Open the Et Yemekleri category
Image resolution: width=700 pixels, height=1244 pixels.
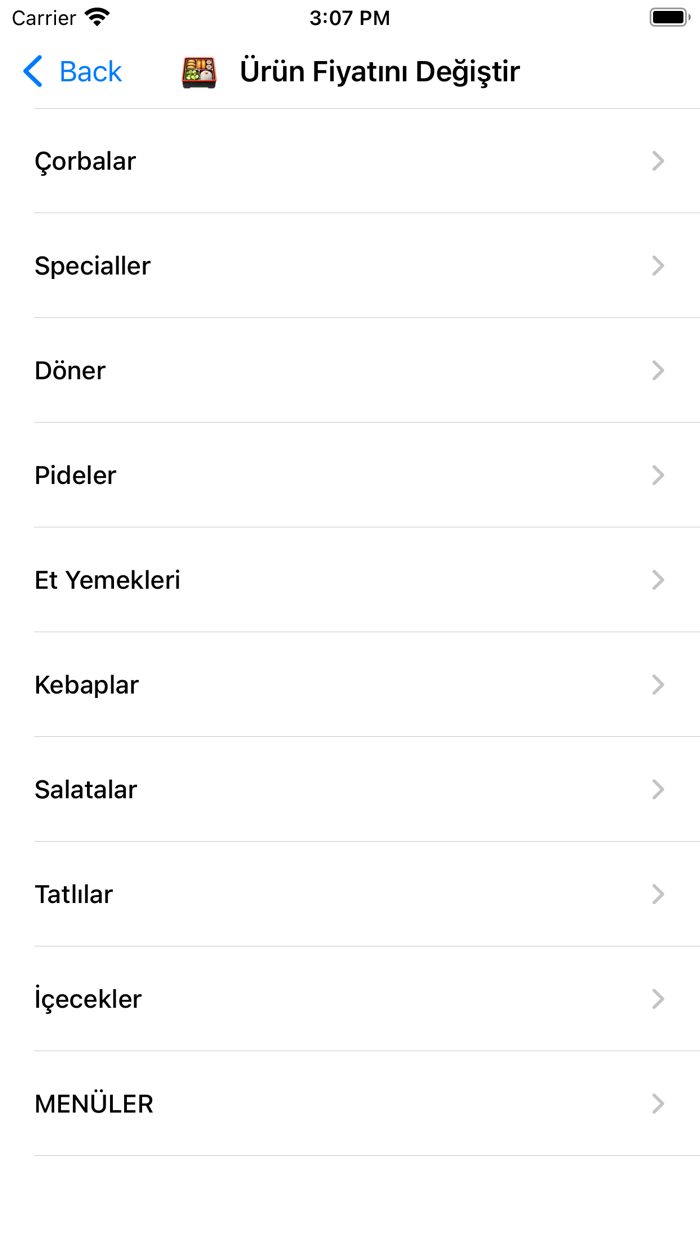click(x=108, y=580)
